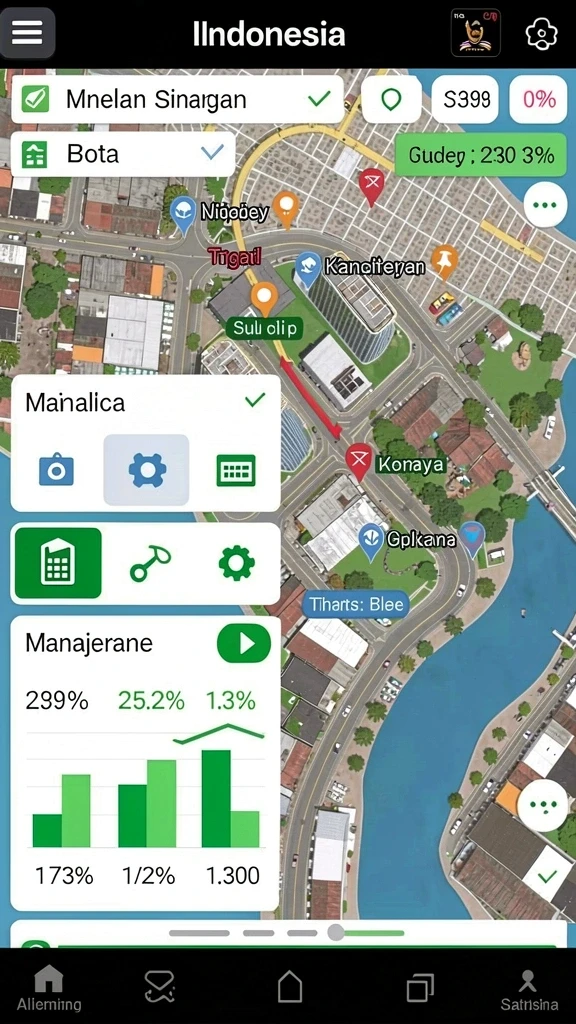Open the settings flower icon in the header
This screenshot has height=1024, width=576.
click(541, 33)
